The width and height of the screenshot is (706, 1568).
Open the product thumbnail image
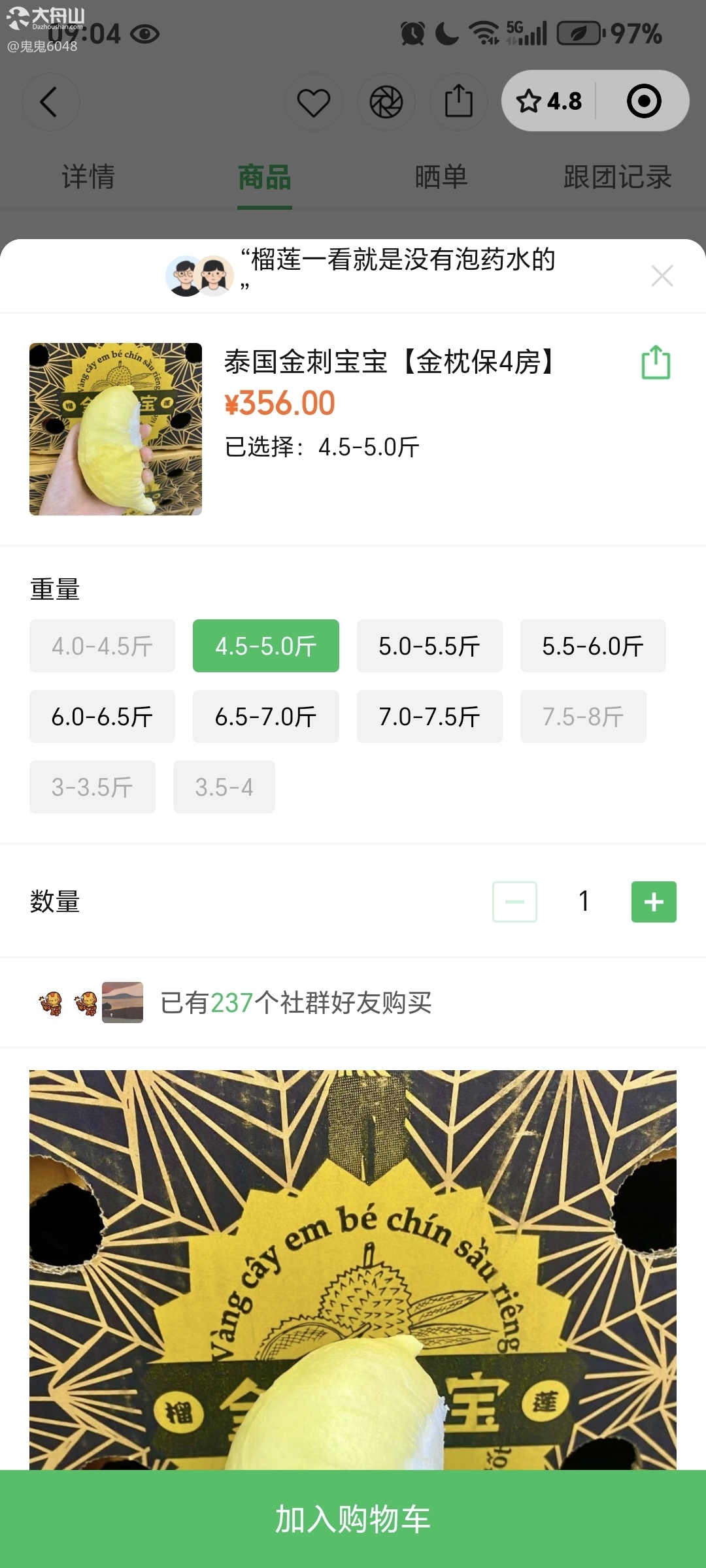(x=116, y=429)
